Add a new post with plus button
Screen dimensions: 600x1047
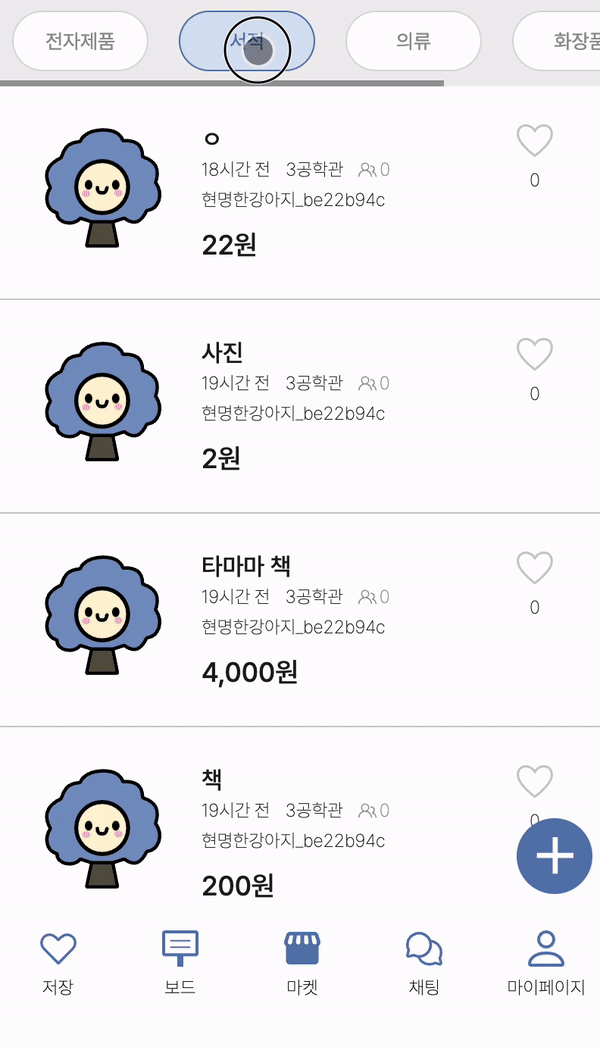[x=555, y=856]
